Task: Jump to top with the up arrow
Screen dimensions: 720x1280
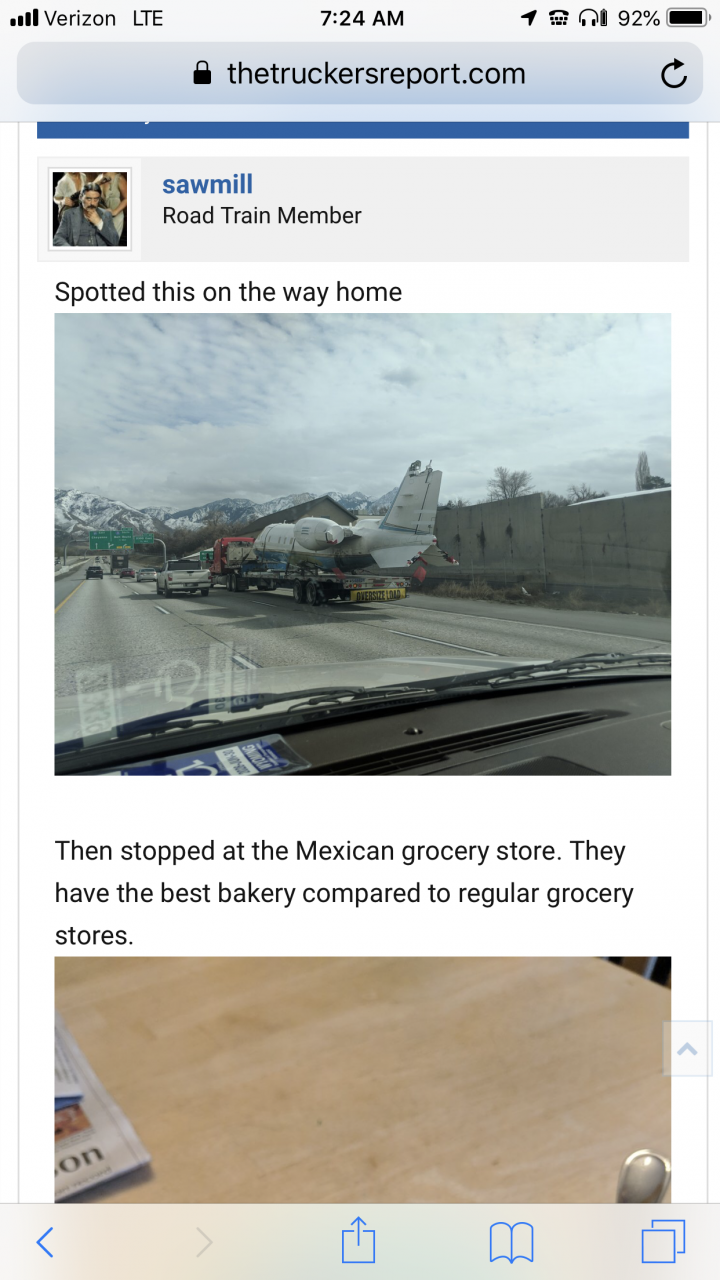Action: point(687,1049)
